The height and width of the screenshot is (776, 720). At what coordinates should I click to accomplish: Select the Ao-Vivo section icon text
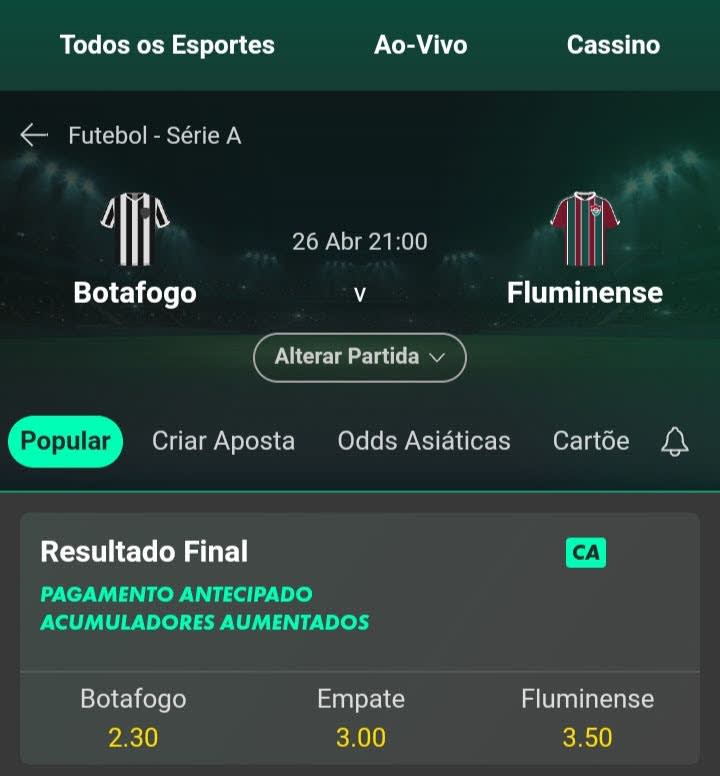[420, 44]
